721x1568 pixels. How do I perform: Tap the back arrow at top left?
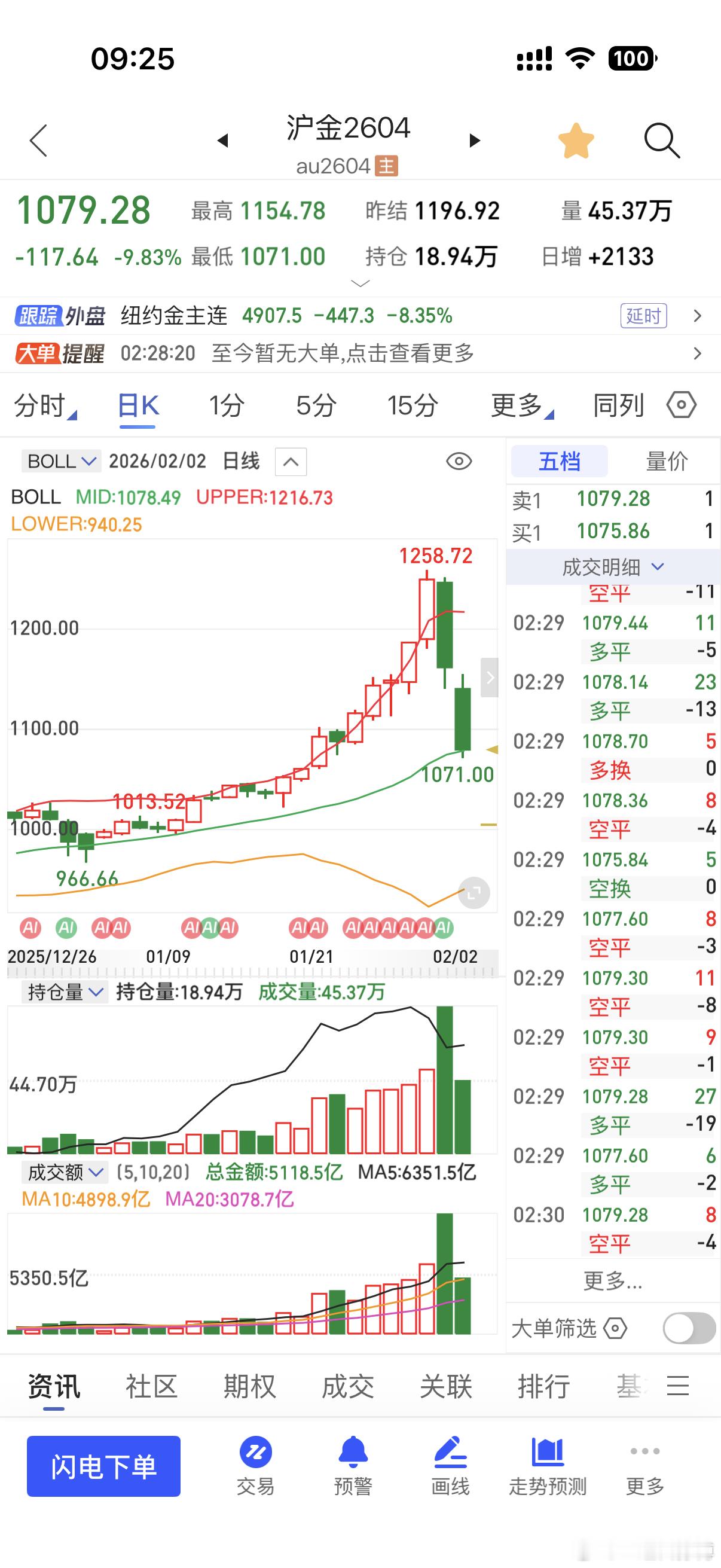tap(38, 140)
